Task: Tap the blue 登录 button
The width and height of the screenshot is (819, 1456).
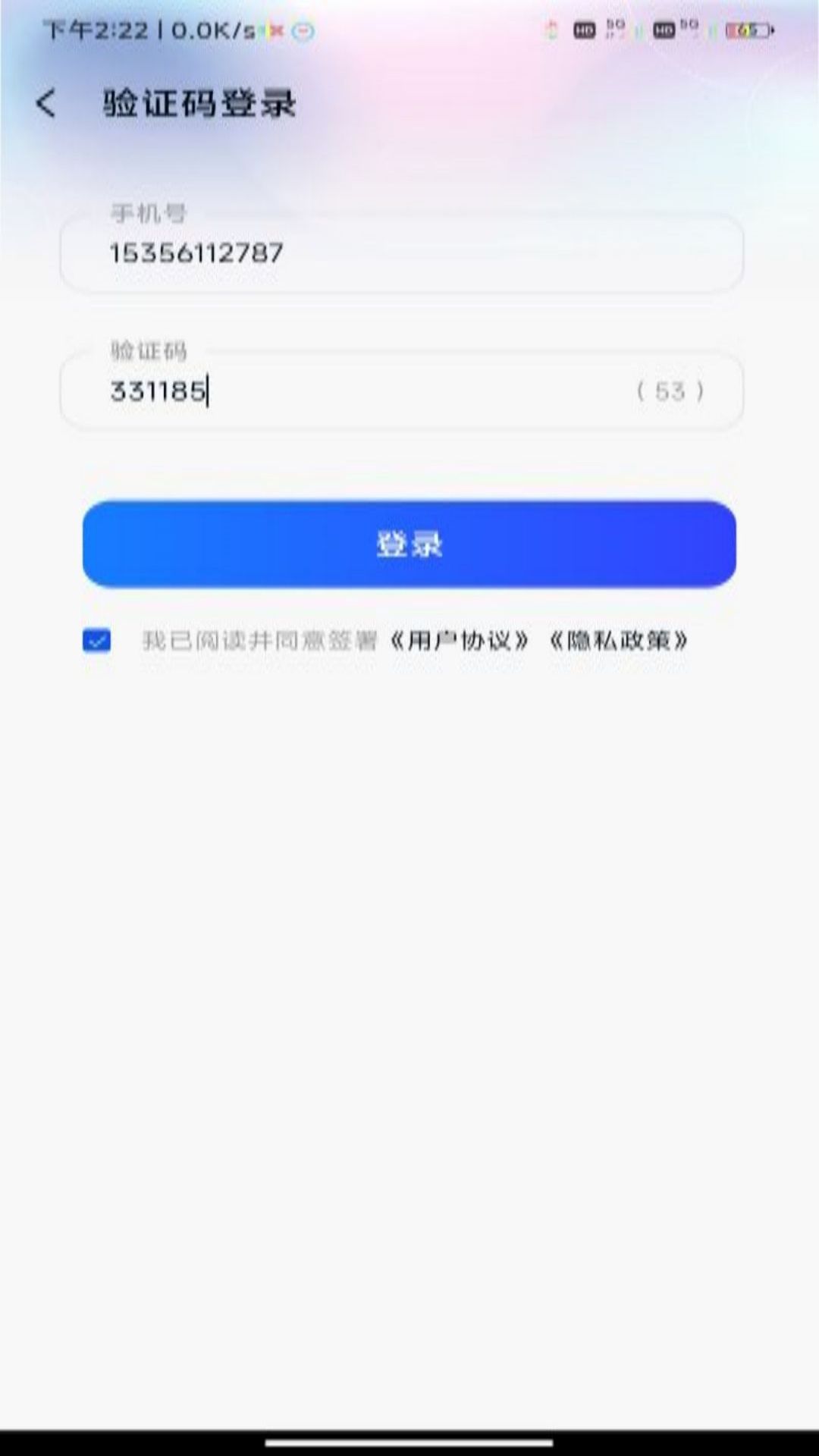Action: click(x=409, y=544)
